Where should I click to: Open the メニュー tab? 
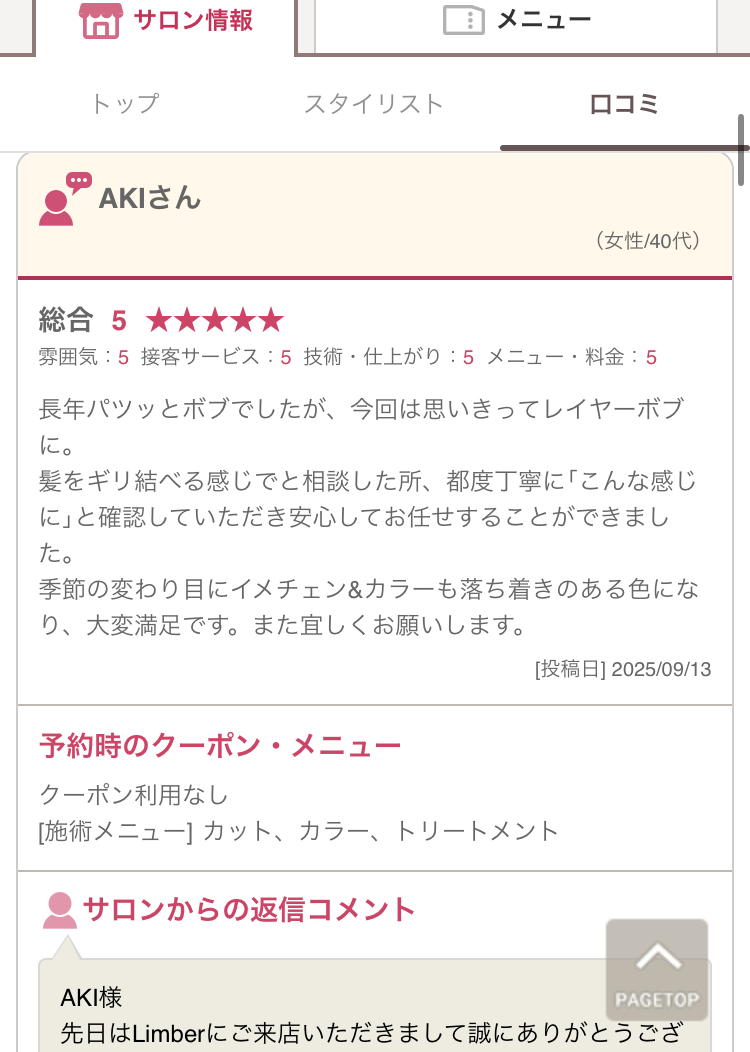click(516, 21)
